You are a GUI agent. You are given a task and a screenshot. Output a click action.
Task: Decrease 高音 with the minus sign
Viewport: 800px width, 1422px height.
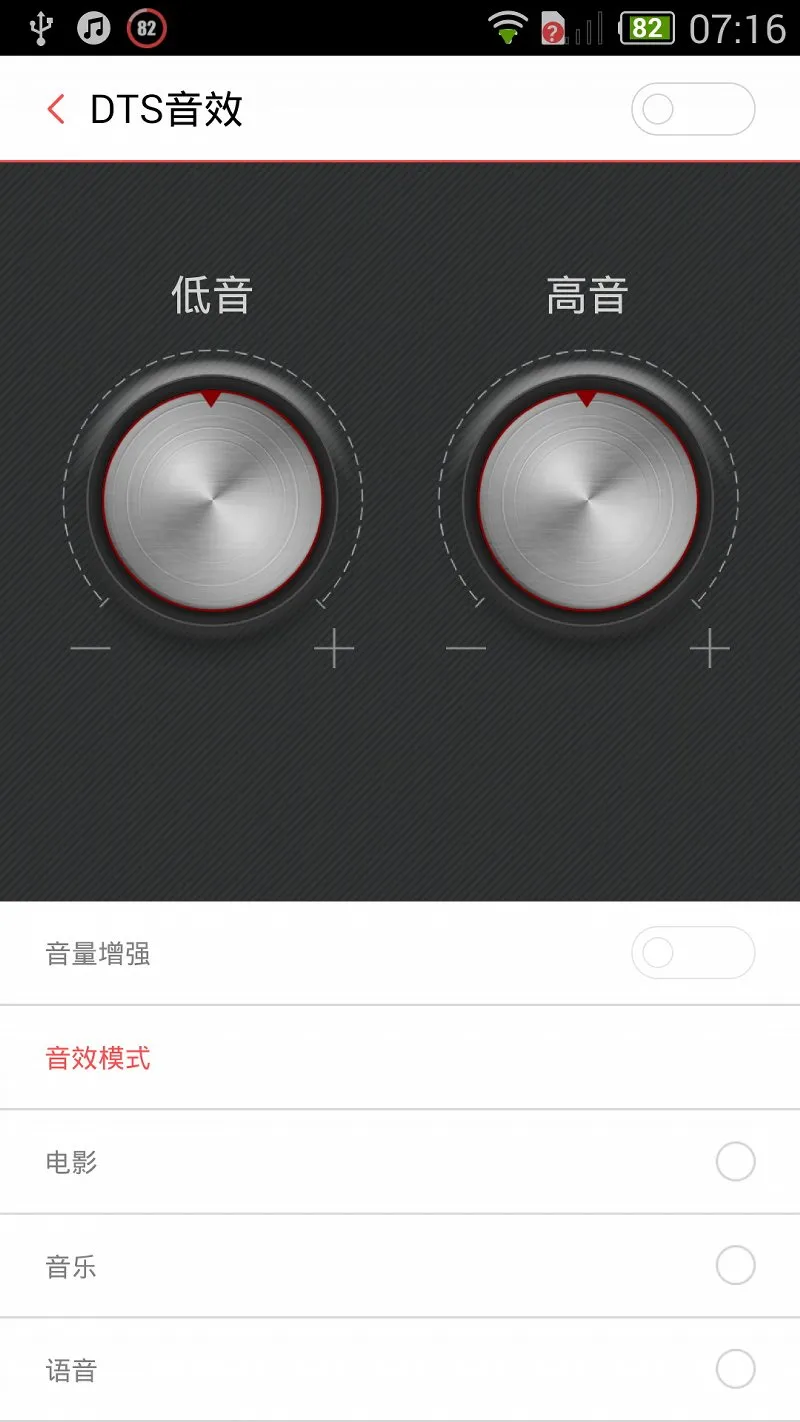[x=465, y=649]
